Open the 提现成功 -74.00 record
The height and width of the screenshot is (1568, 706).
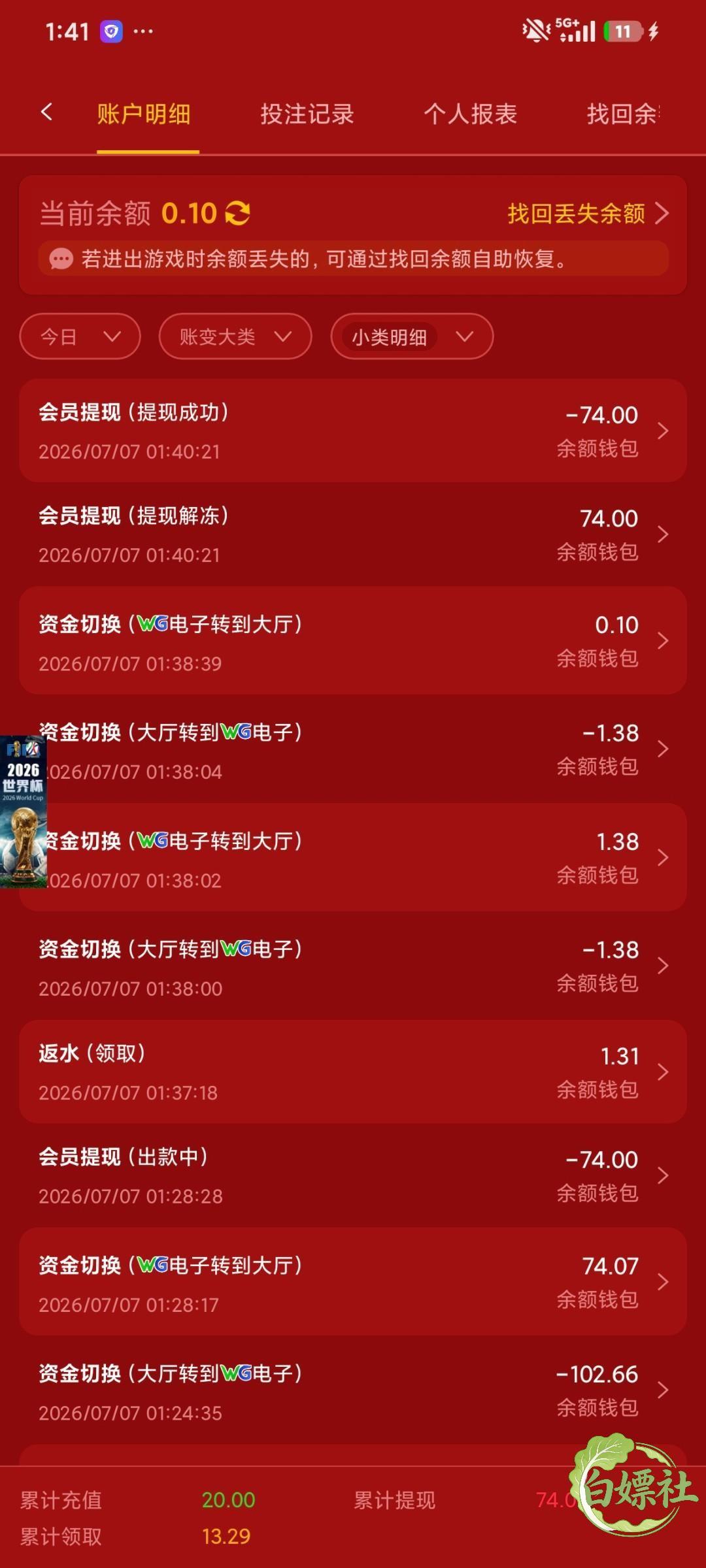(x=353, y=431)
